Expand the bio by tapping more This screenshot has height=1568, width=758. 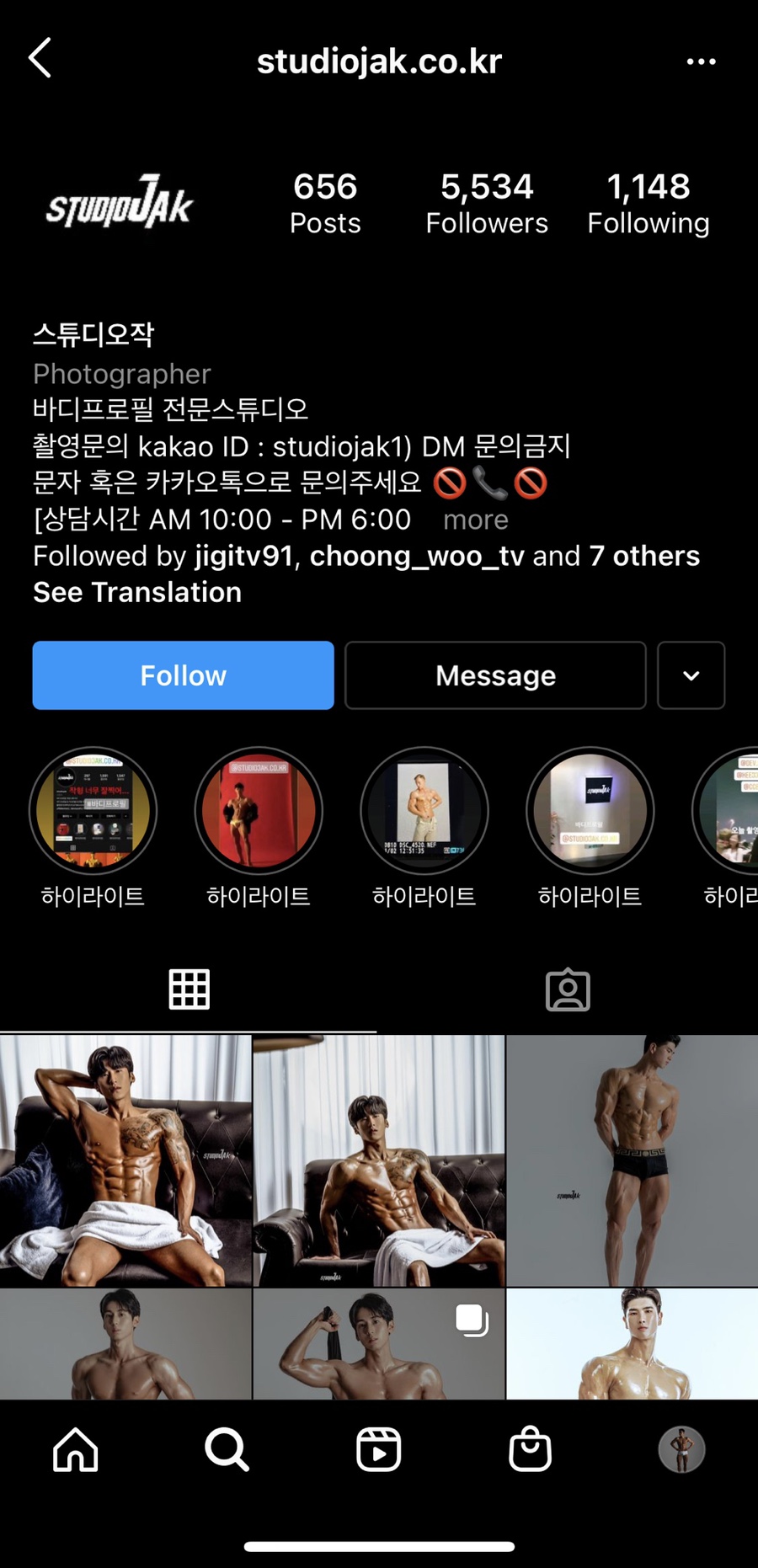[475, 520]
